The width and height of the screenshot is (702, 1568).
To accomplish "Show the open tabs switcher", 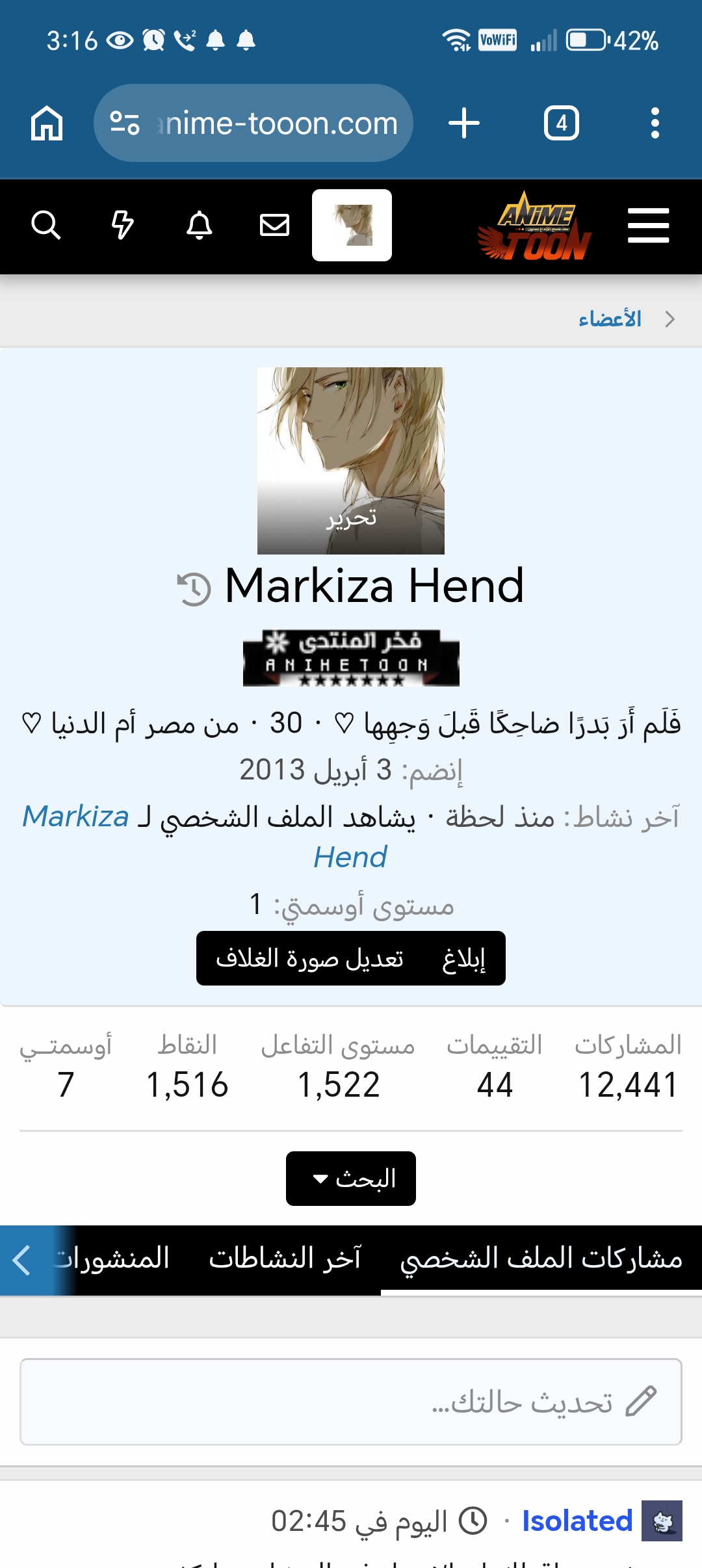I will 561,123.
